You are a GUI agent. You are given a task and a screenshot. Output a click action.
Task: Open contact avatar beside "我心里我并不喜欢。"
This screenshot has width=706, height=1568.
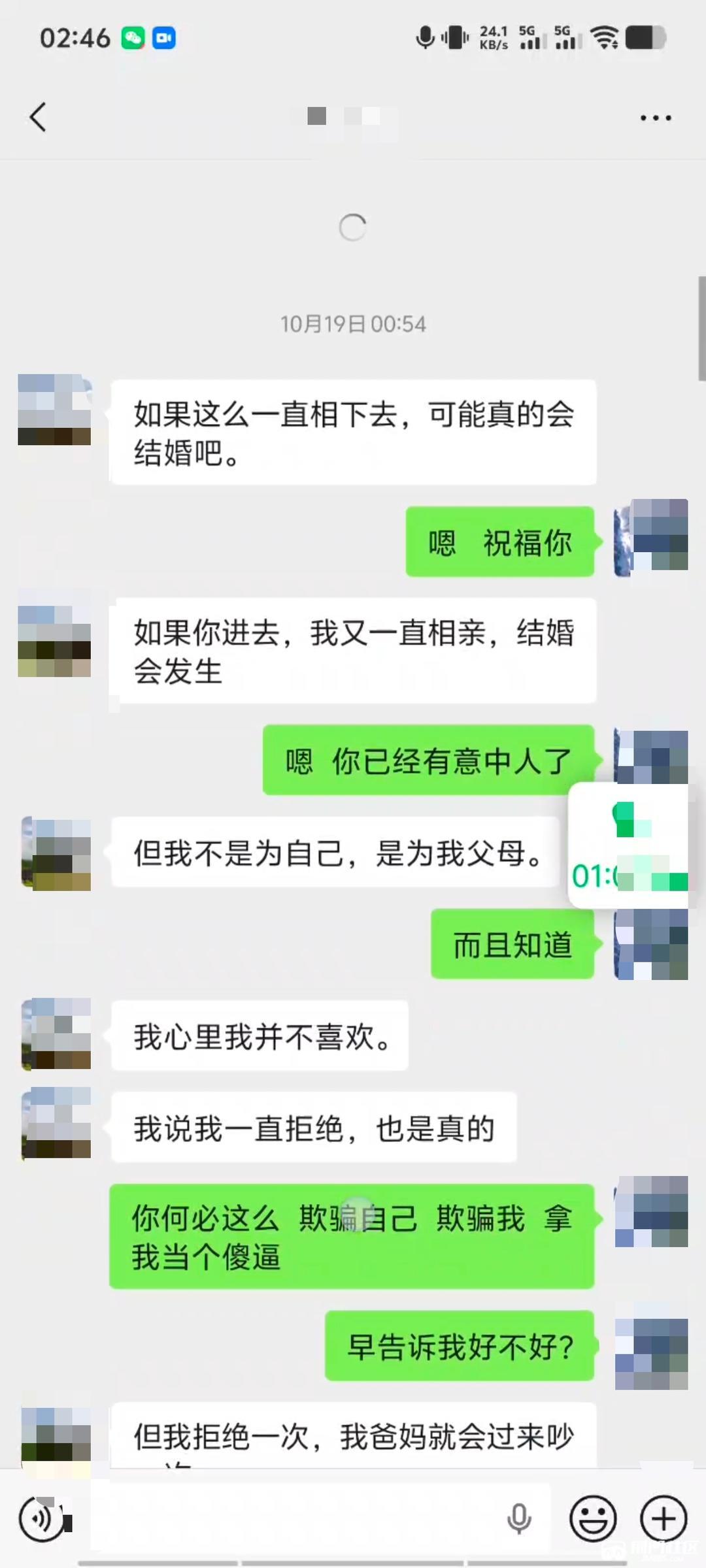[56, 1034]
